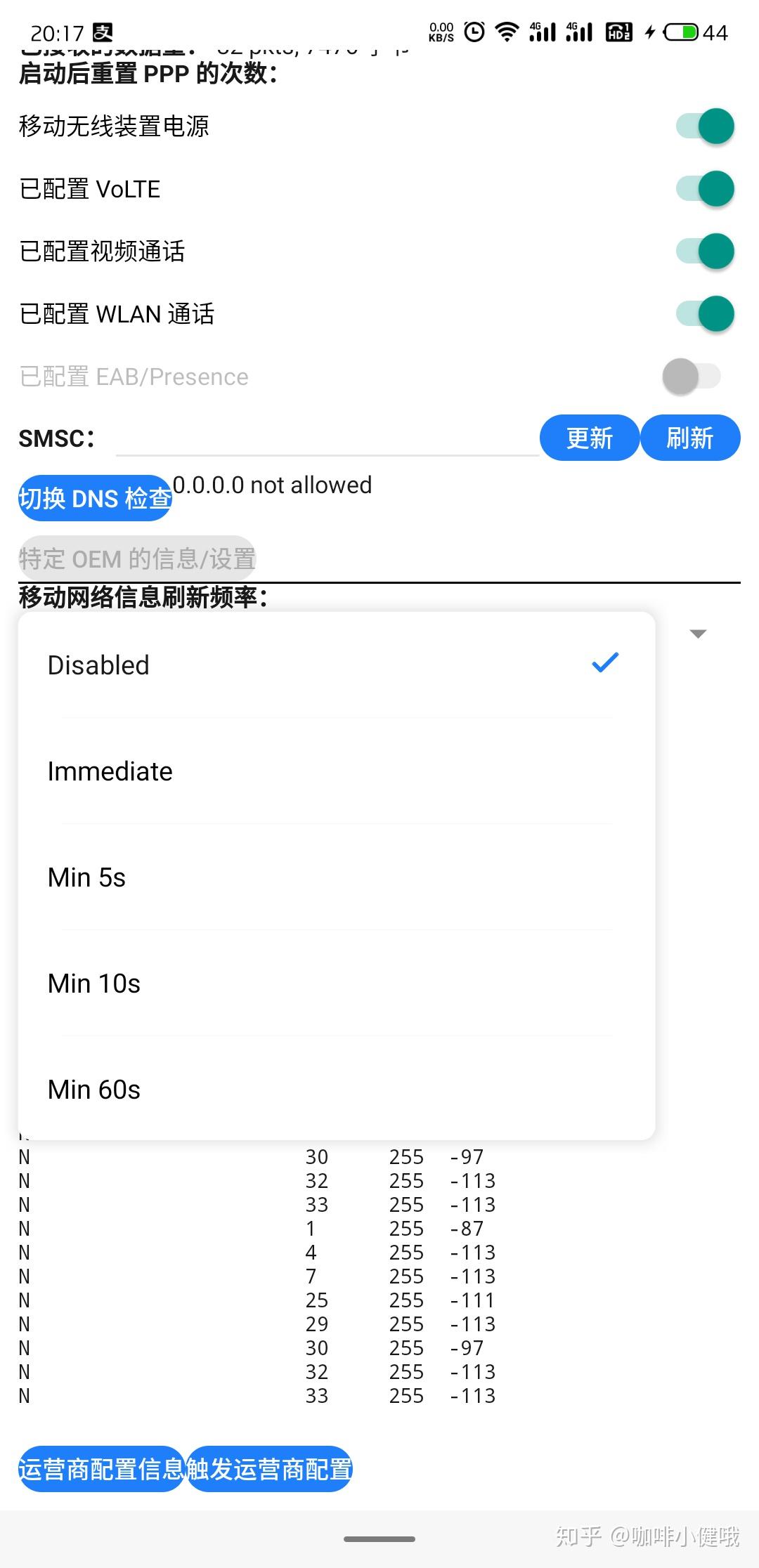Image resolution: width=759 pixels, height=1568 pixels.
Task: Pick Min 10s refresh rate
Action: [x=337, y=984]
